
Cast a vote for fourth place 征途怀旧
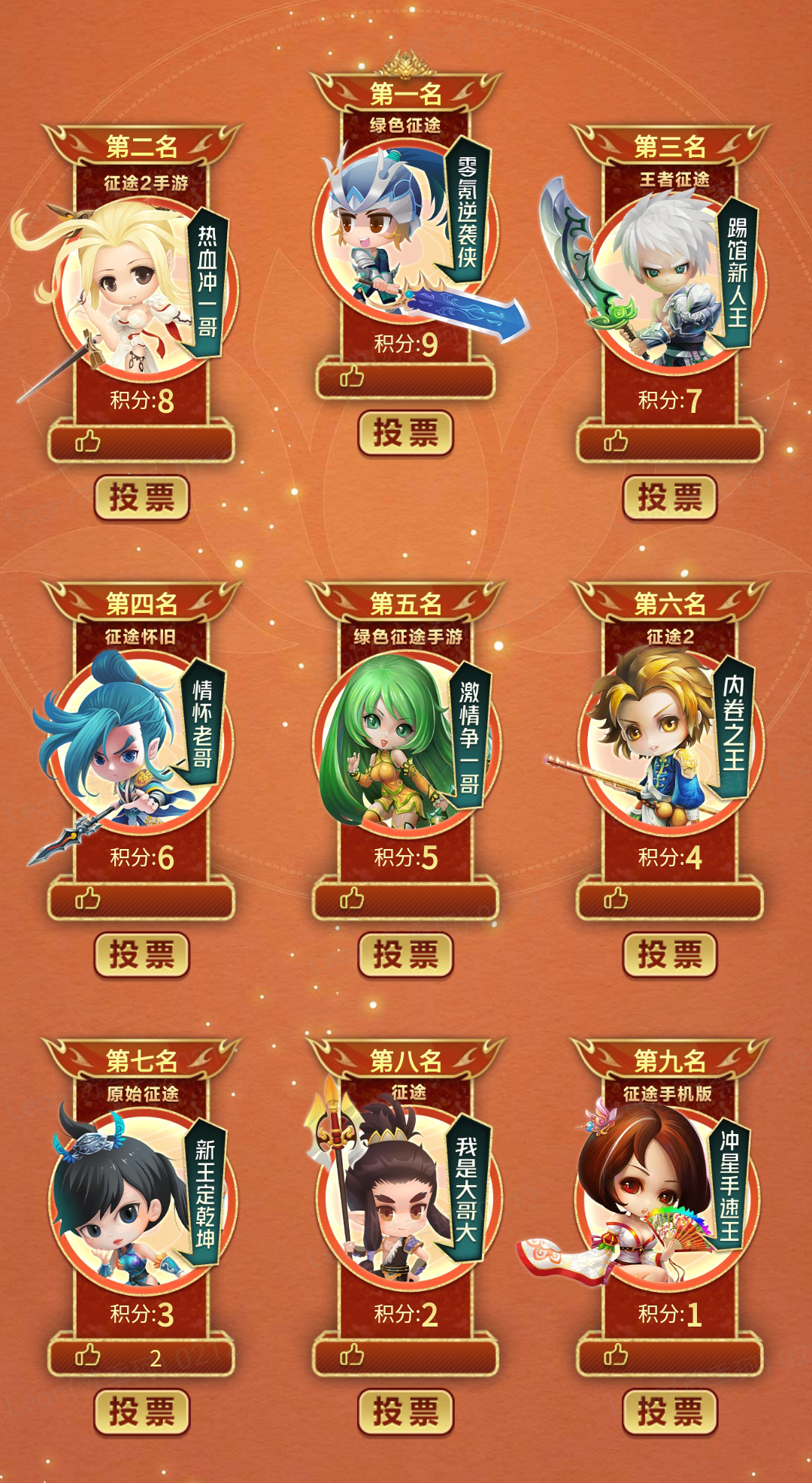pyautogui.click(x=141, y=955)
